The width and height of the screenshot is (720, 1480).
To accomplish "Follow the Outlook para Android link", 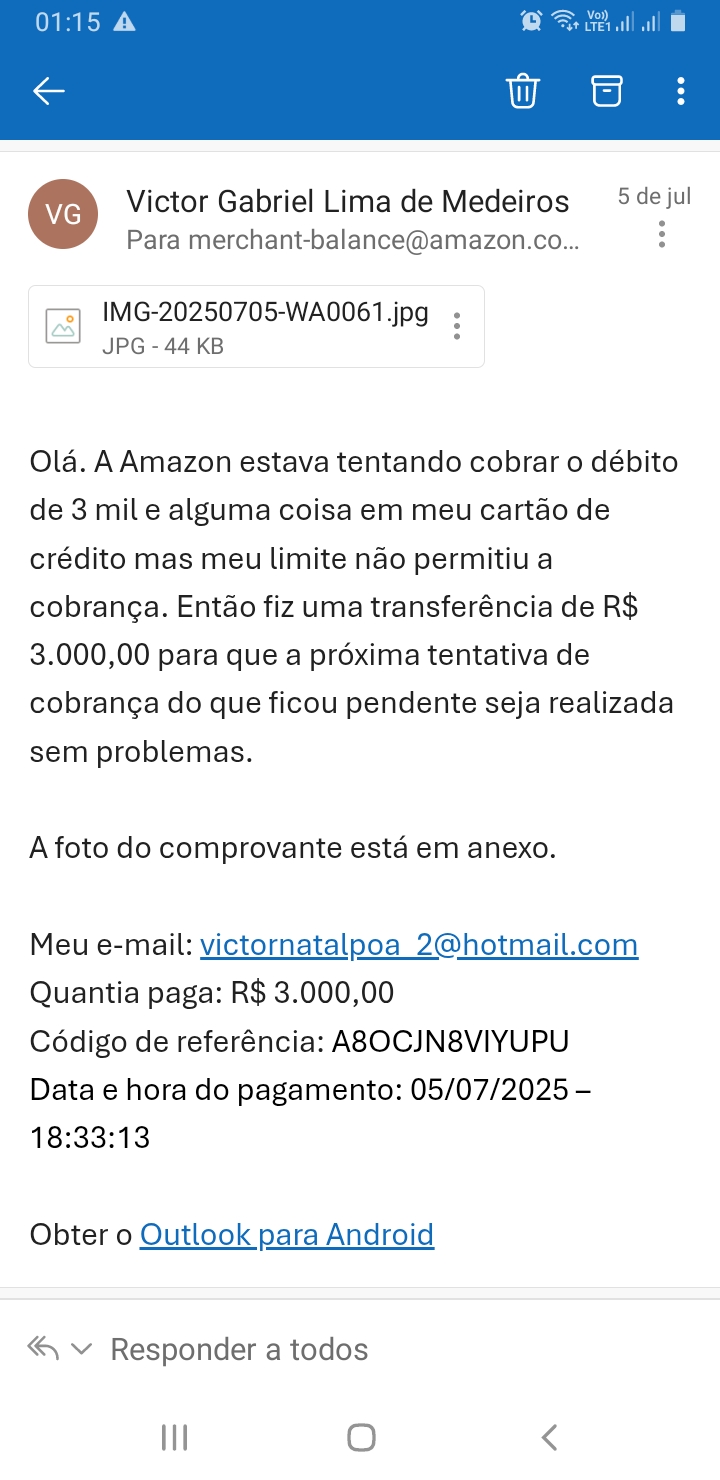I will 287,1235.
